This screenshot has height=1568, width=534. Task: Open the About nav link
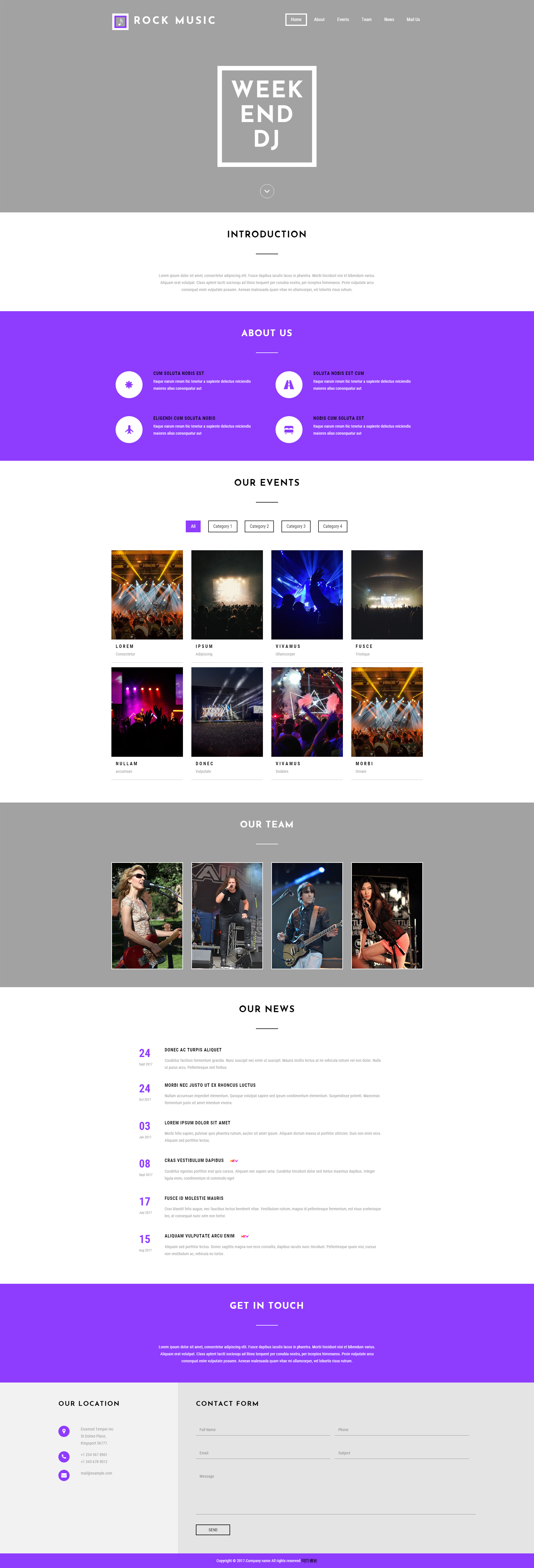click(319, 19)
